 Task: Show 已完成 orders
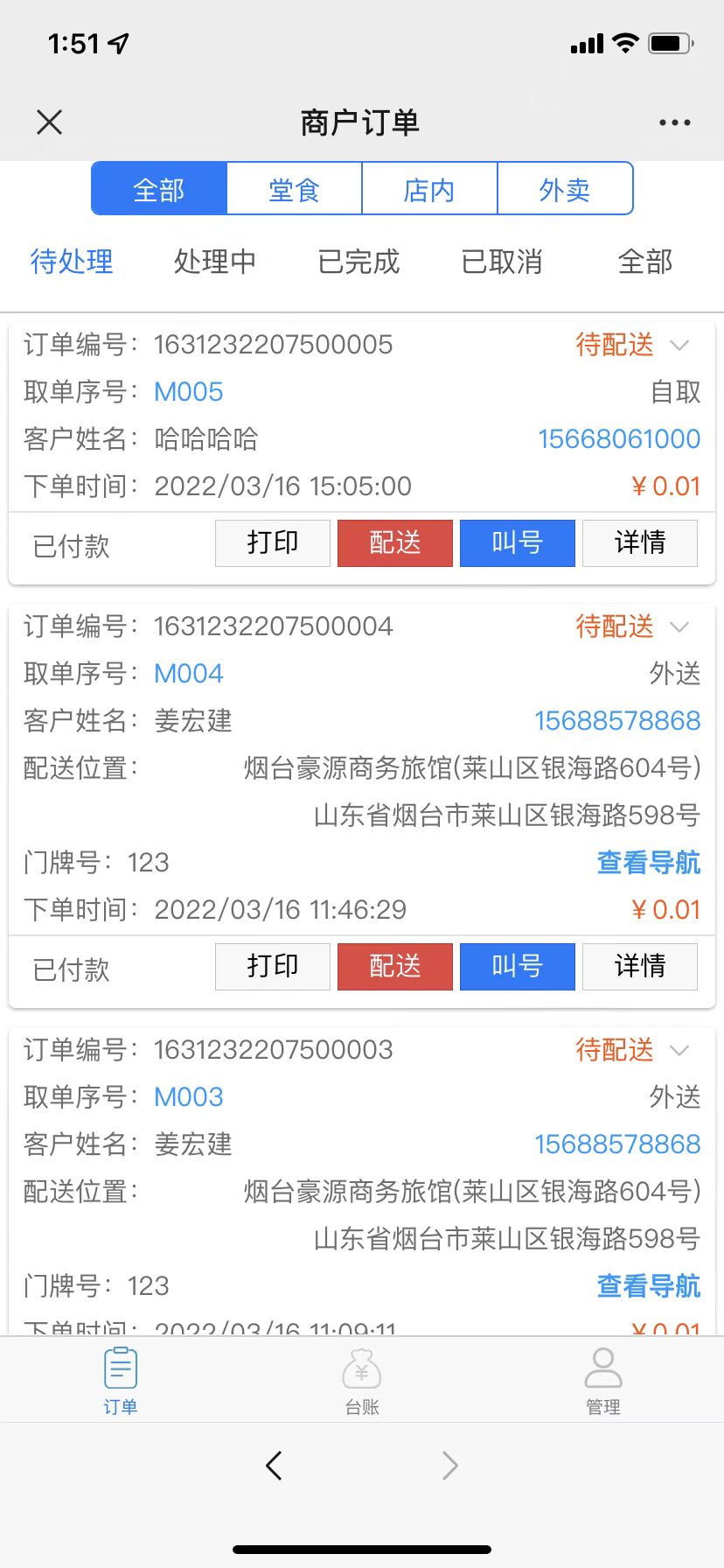point(359,262)
